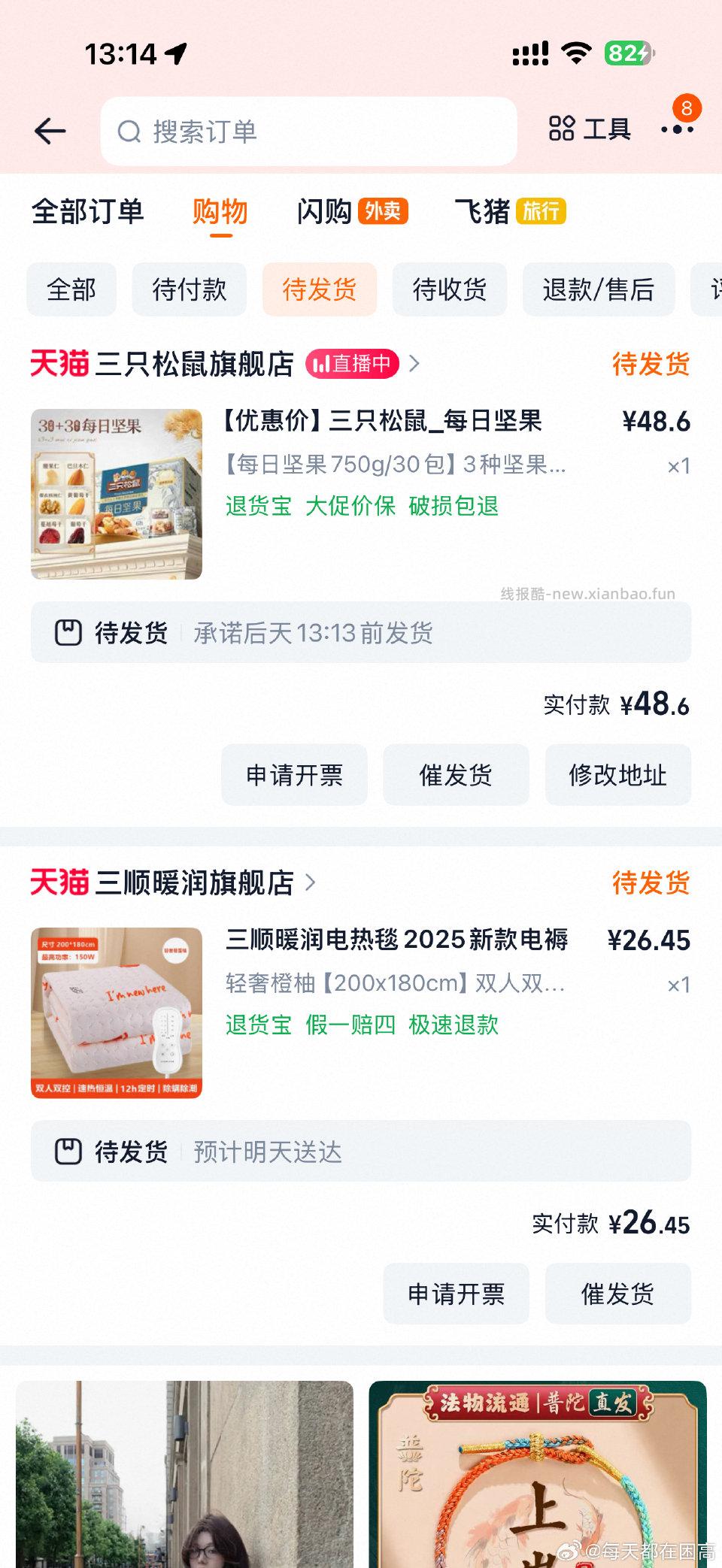Screen dimensions: 722x1568
Task: Tap the 天猫 logo beside 三只松鼠旗舰店
Action: click(59, 364)
